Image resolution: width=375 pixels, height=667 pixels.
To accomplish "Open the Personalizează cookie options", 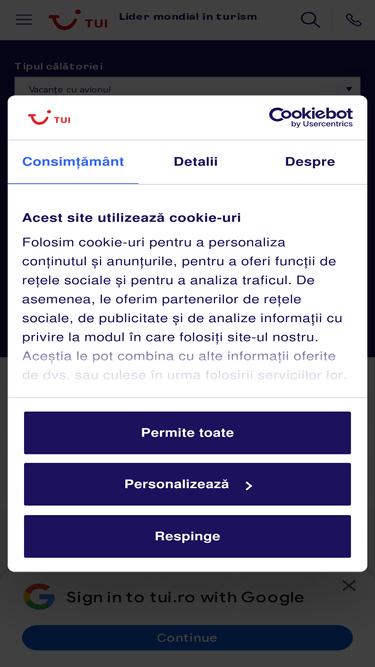I will tap(187, 485).
